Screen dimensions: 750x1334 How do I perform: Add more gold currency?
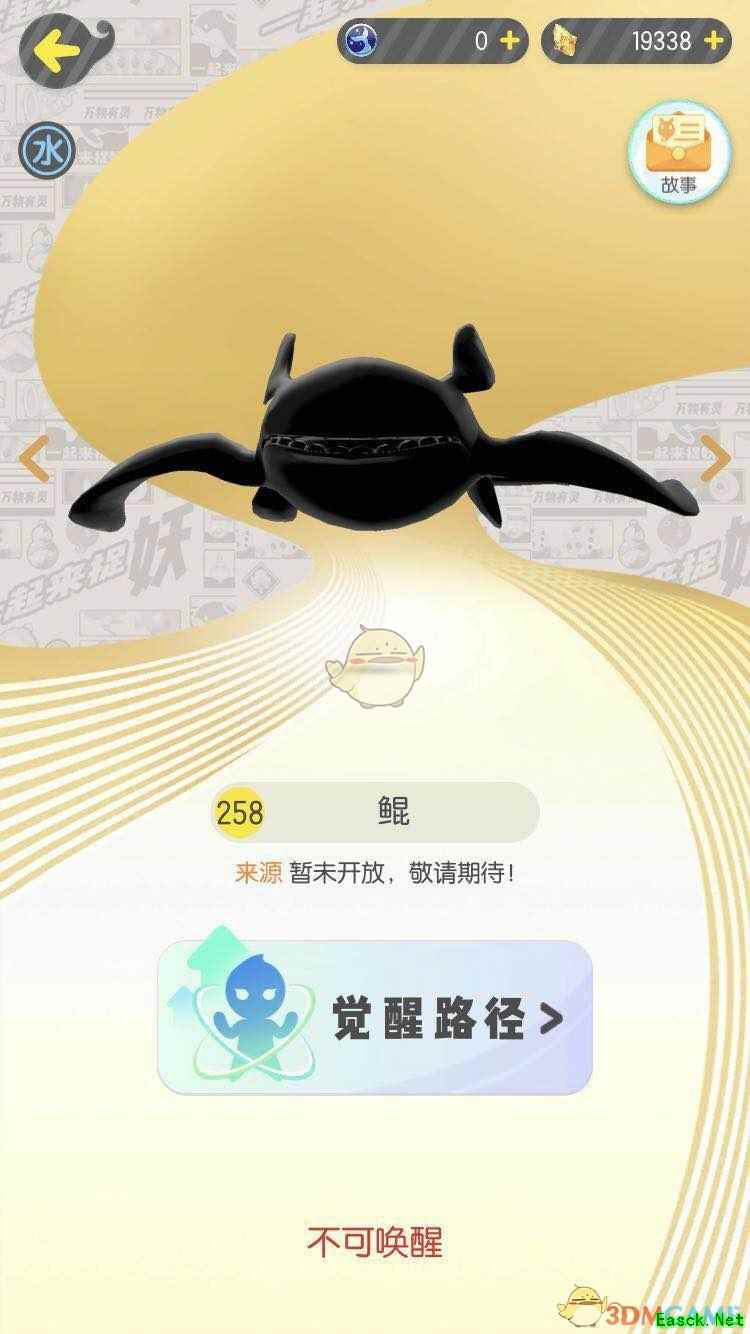point(713,41)
